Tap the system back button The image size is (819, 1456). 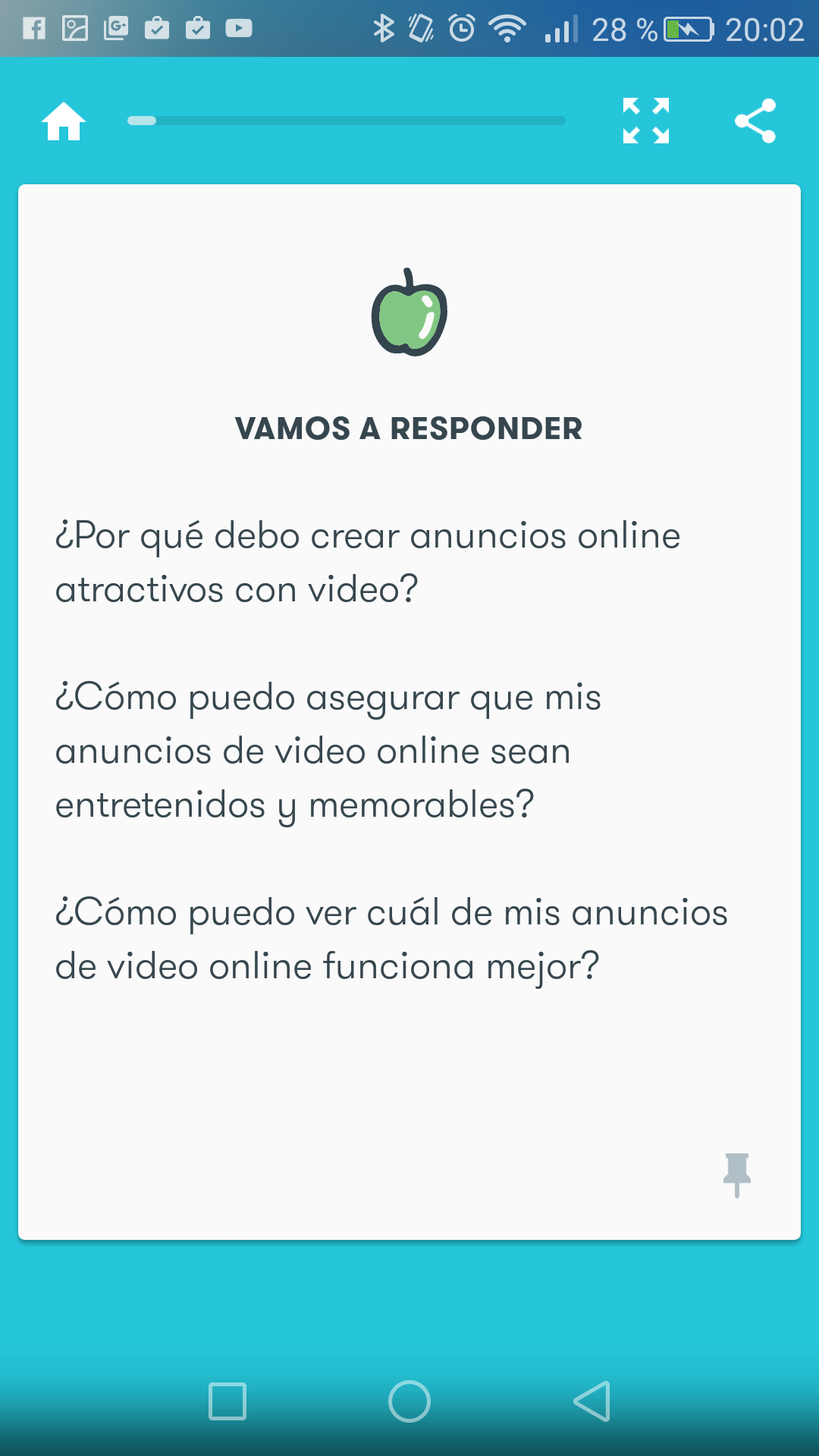[592, 1401]
